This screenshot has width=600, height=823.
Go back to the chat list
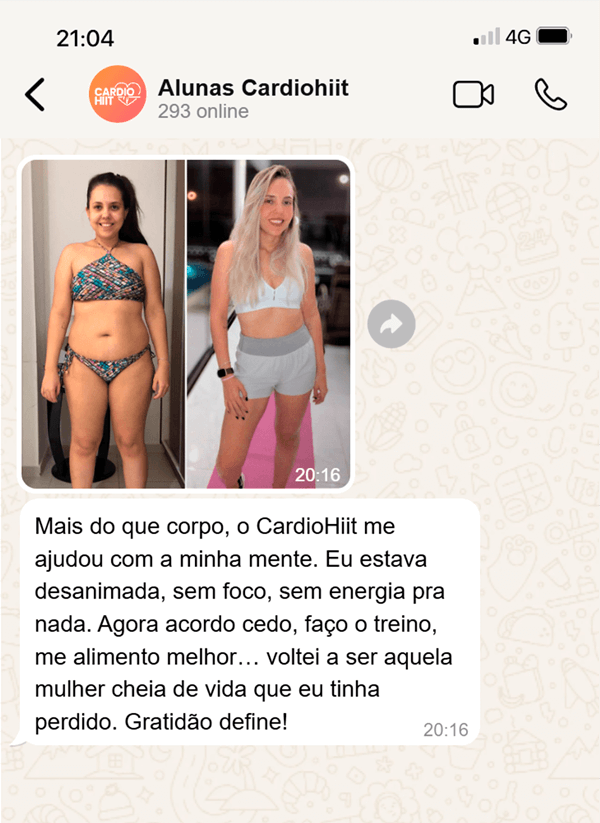coord(35,95)
